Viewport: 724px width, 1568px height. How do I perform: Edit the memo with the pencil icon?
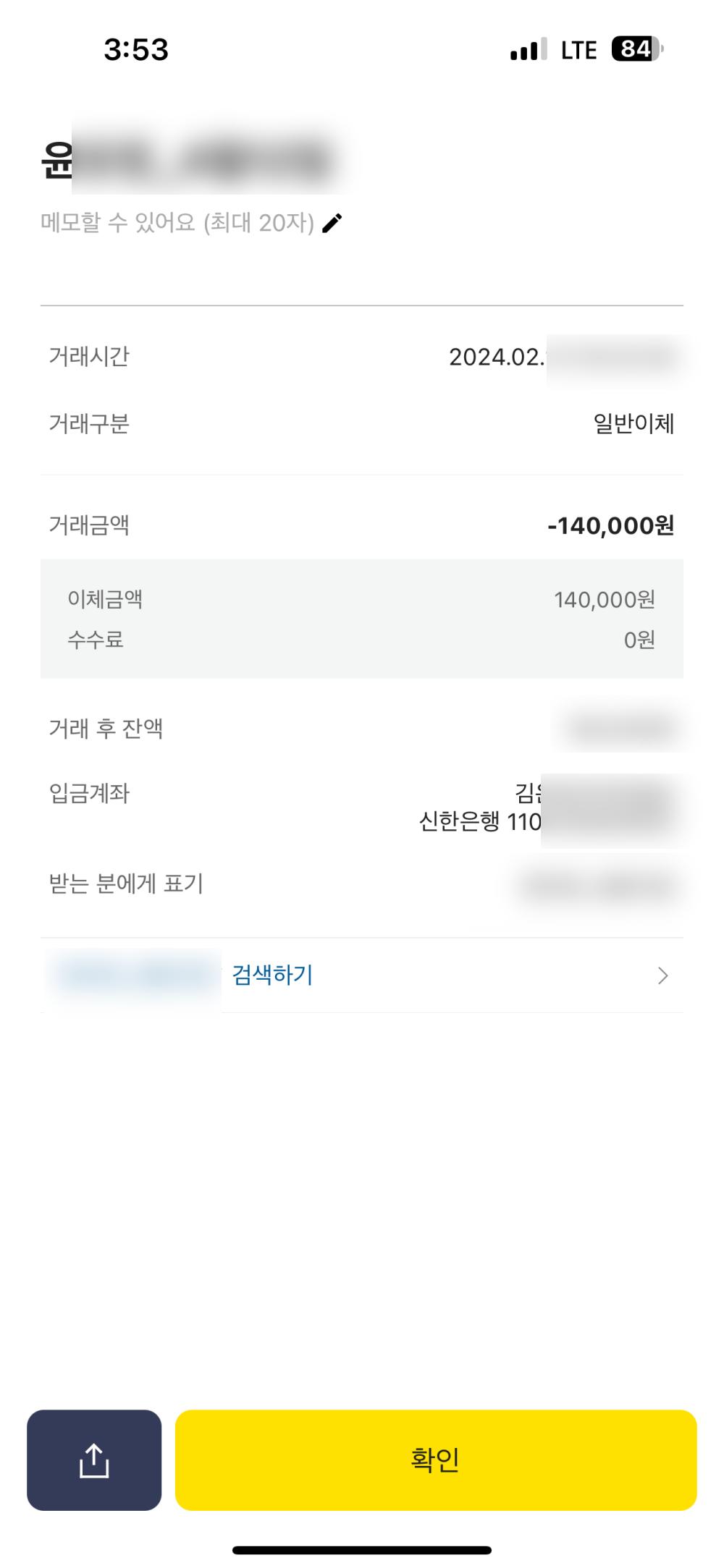click(x=332, y=223)
